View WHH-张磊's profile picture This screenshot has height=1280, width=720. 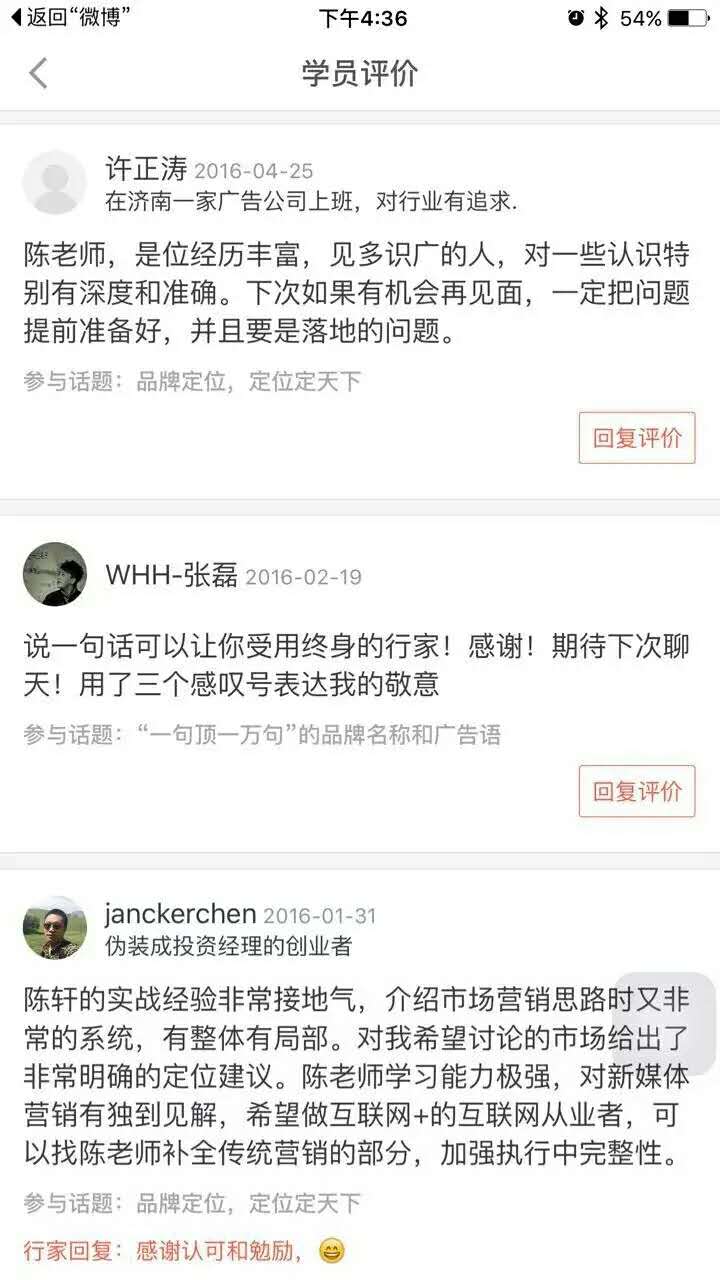point(54,574)
